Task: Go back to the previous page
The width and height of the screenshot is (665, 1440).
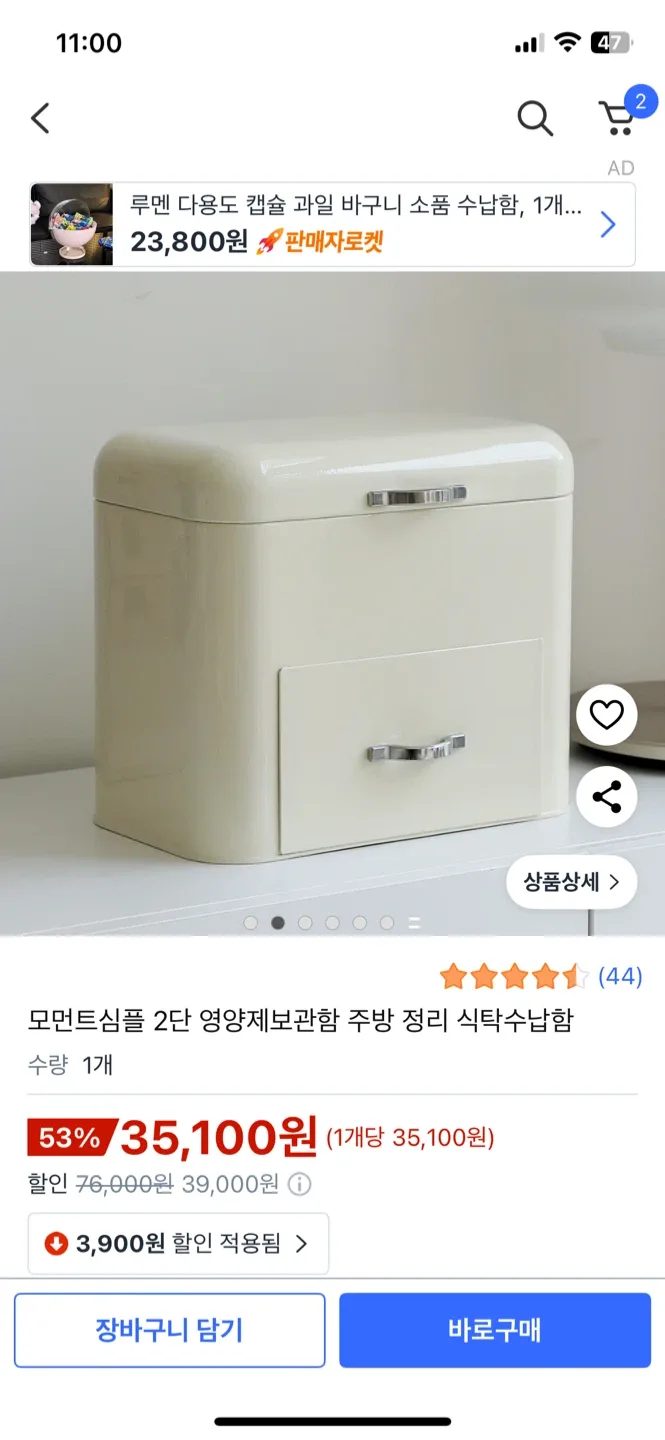Action: pos(40,119)
